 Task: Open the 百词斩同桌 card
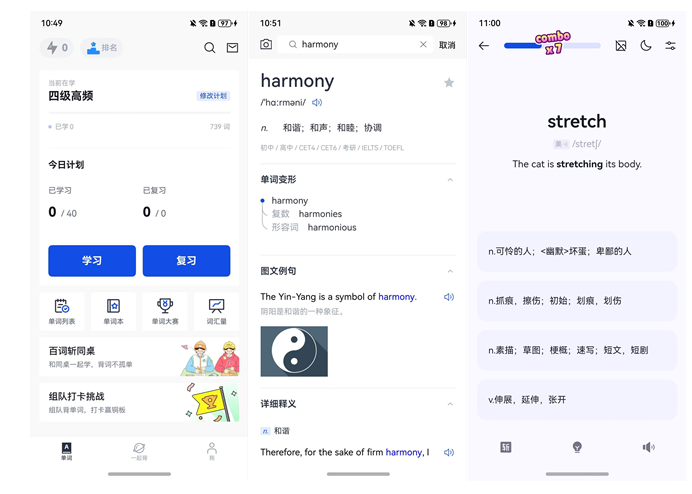click(x=139, y=358)
